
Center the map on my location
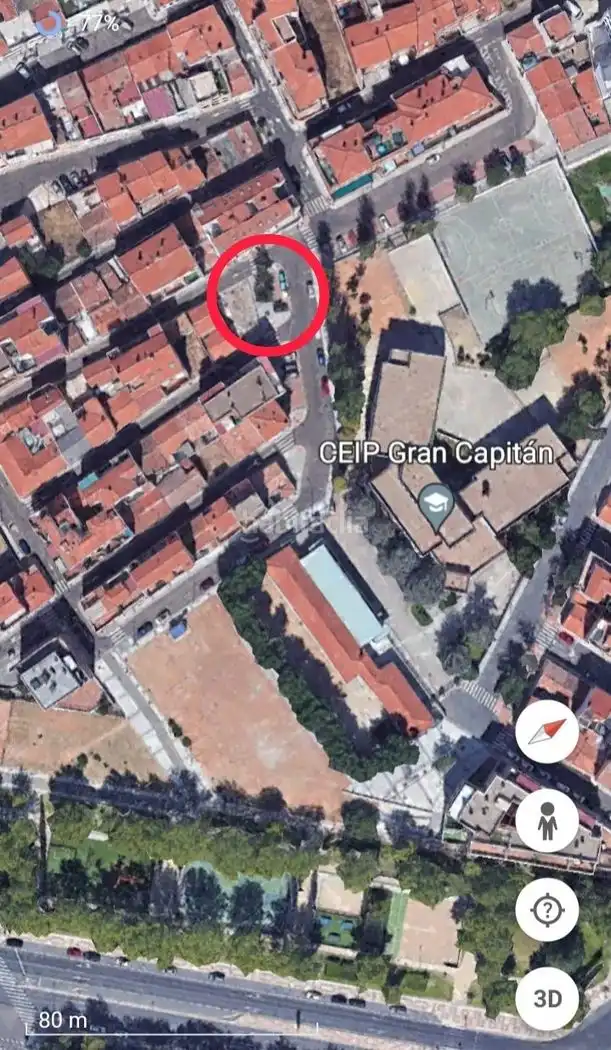tap(547, 909)
